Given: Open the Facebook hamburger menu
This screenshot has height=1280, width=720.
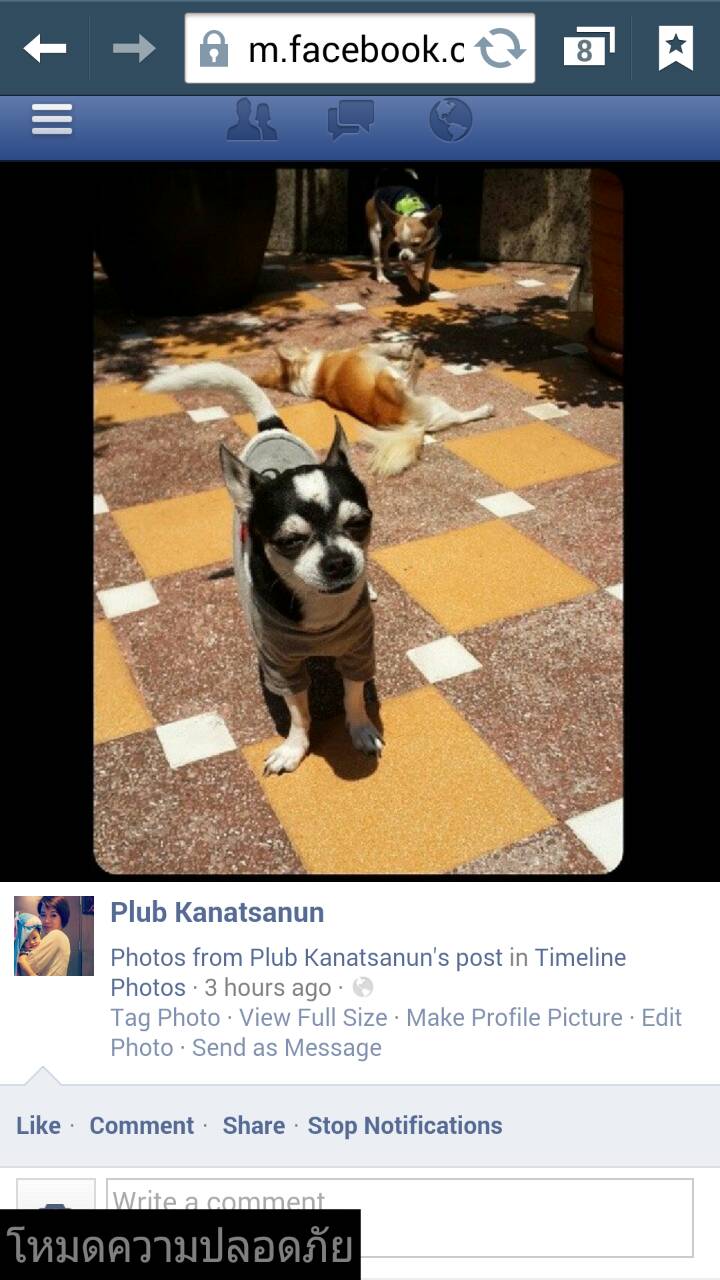Looking at the screenshot, I should [52, 120].
